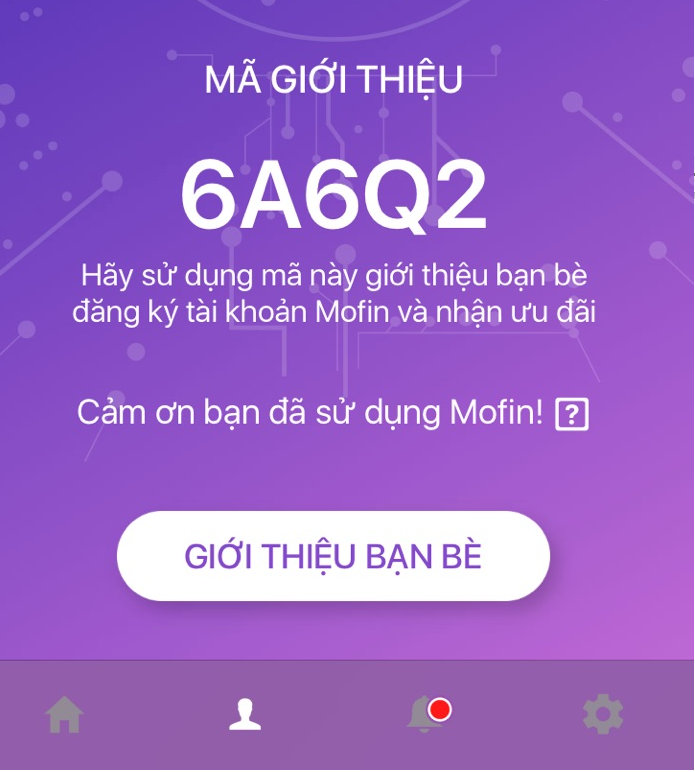Open the notifications bell tab
This screenshot has width=695, height=772.
(426, 714)
